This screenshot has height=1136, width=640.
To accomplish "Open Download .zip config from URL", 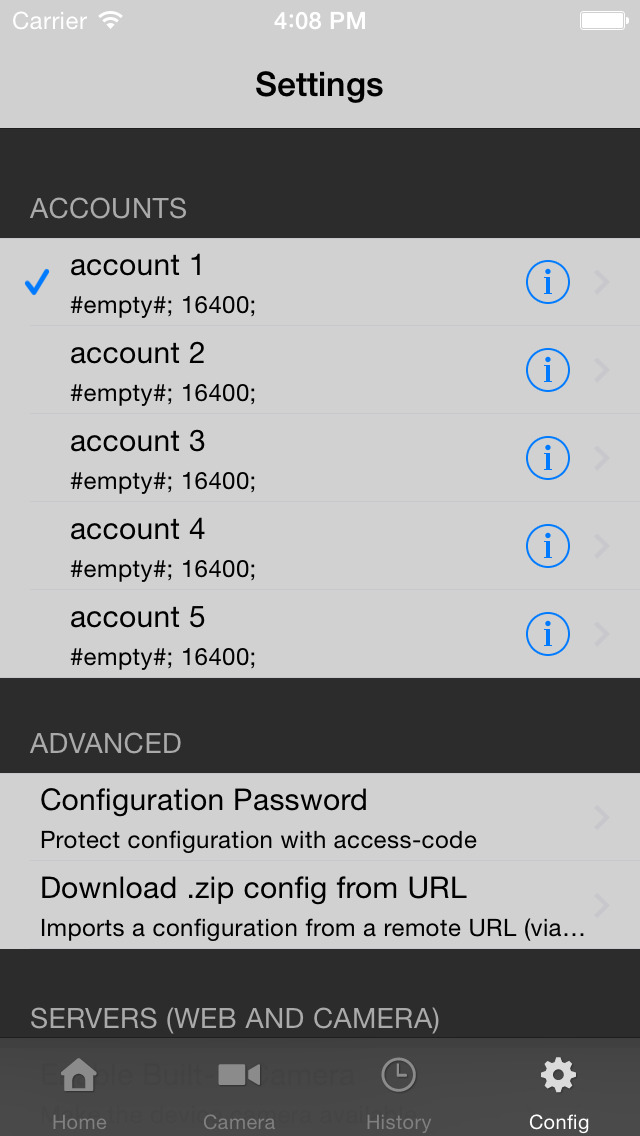I will 320,905.
